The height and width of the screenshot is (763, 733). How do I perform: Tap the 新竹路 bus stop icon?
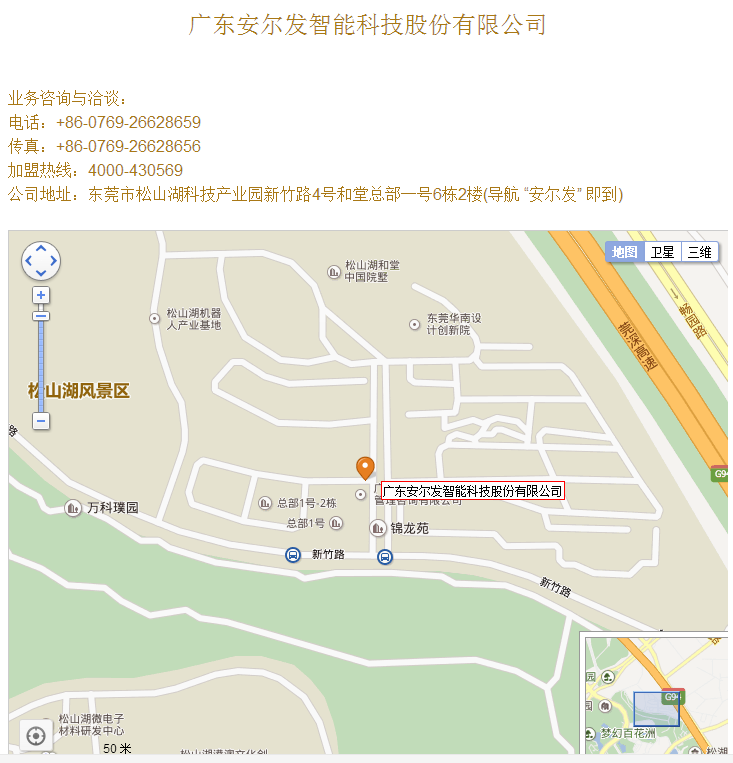293,555
